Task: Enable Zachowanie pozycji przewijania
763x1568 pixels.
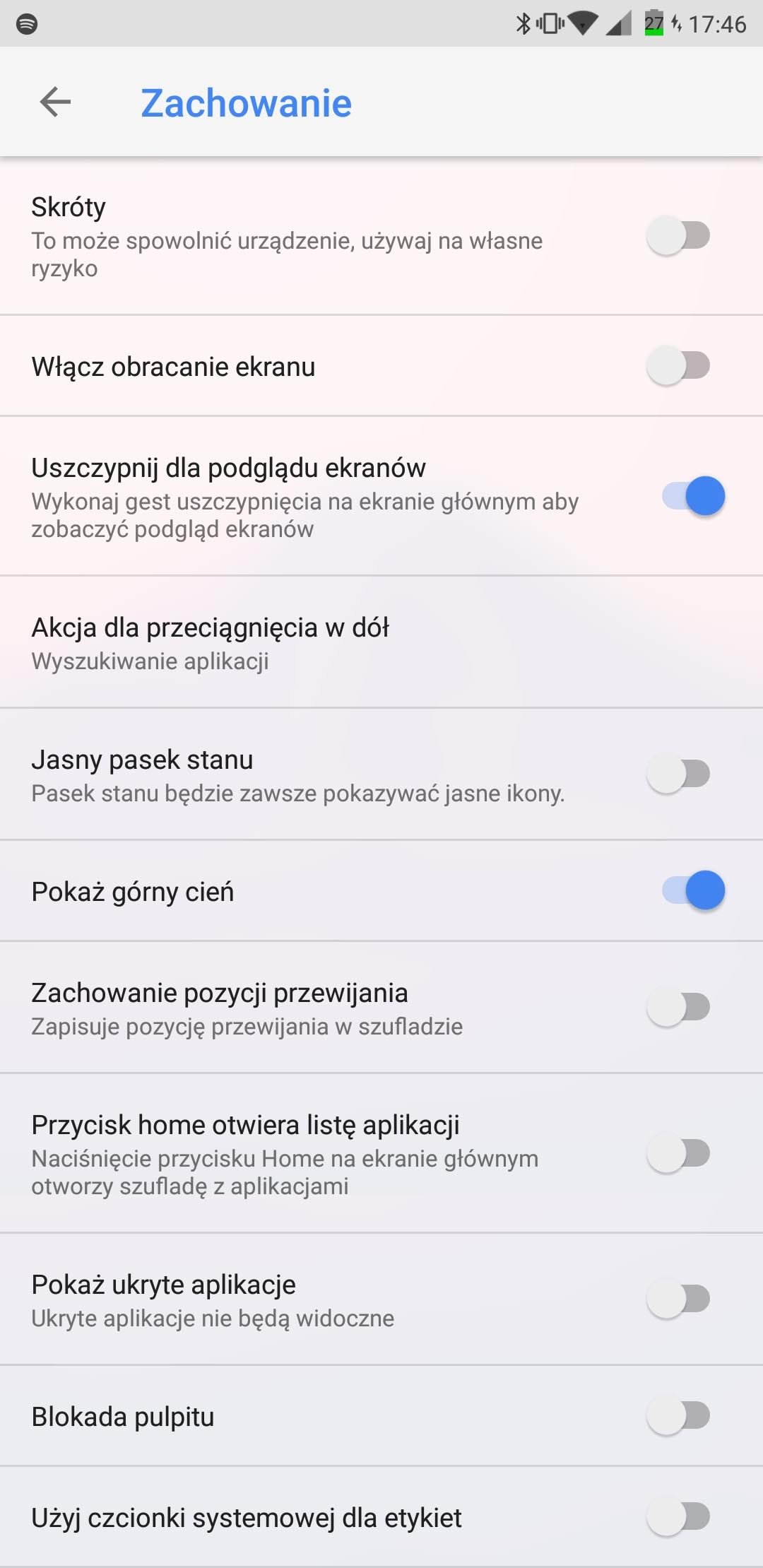Action: click(679, 1007)
